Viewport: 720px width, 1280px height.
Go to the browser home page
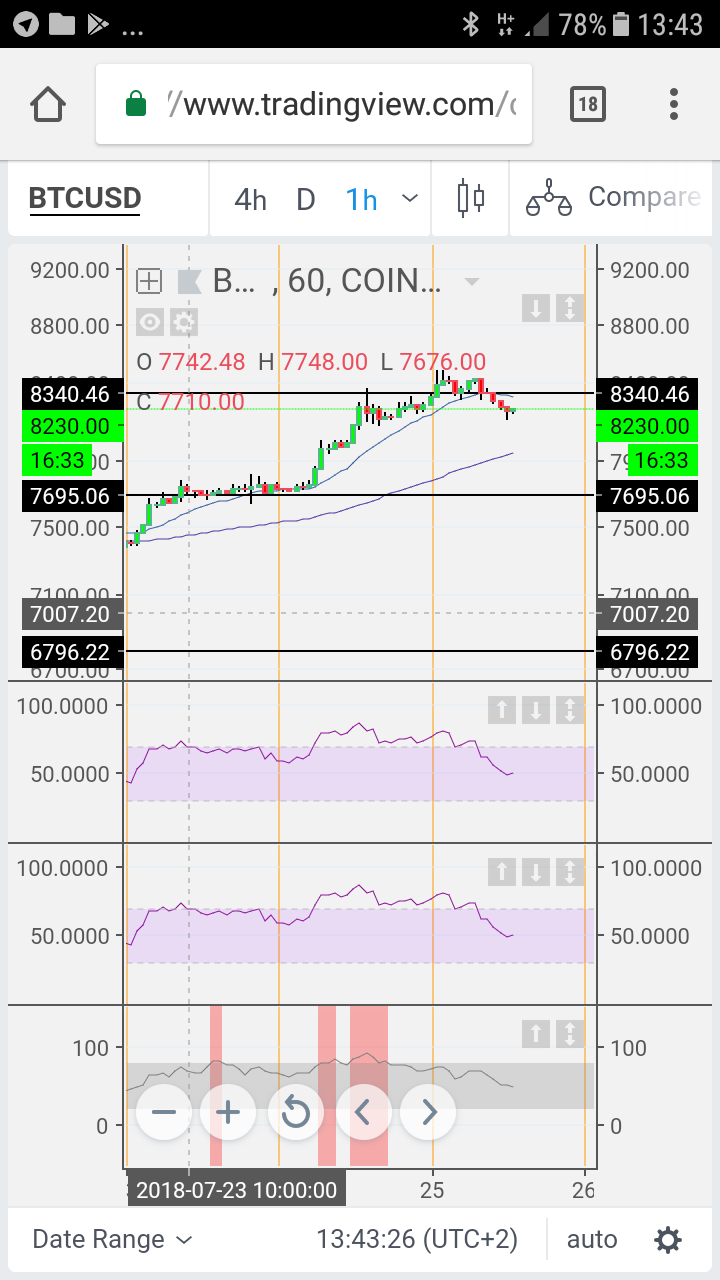click(48, 104)
